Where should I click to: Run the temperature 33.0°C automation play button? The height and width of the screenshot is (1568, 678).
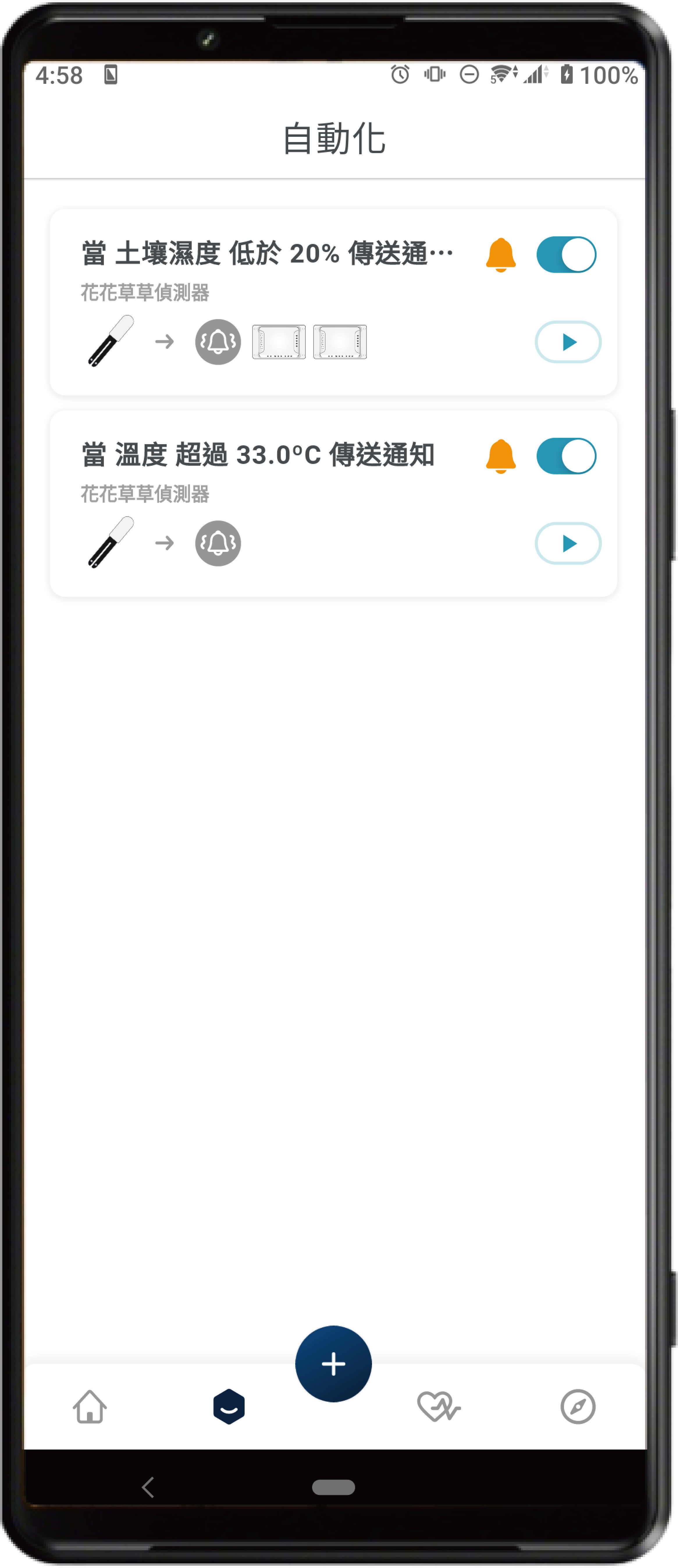pyautogui.click(x=567, y=543)
